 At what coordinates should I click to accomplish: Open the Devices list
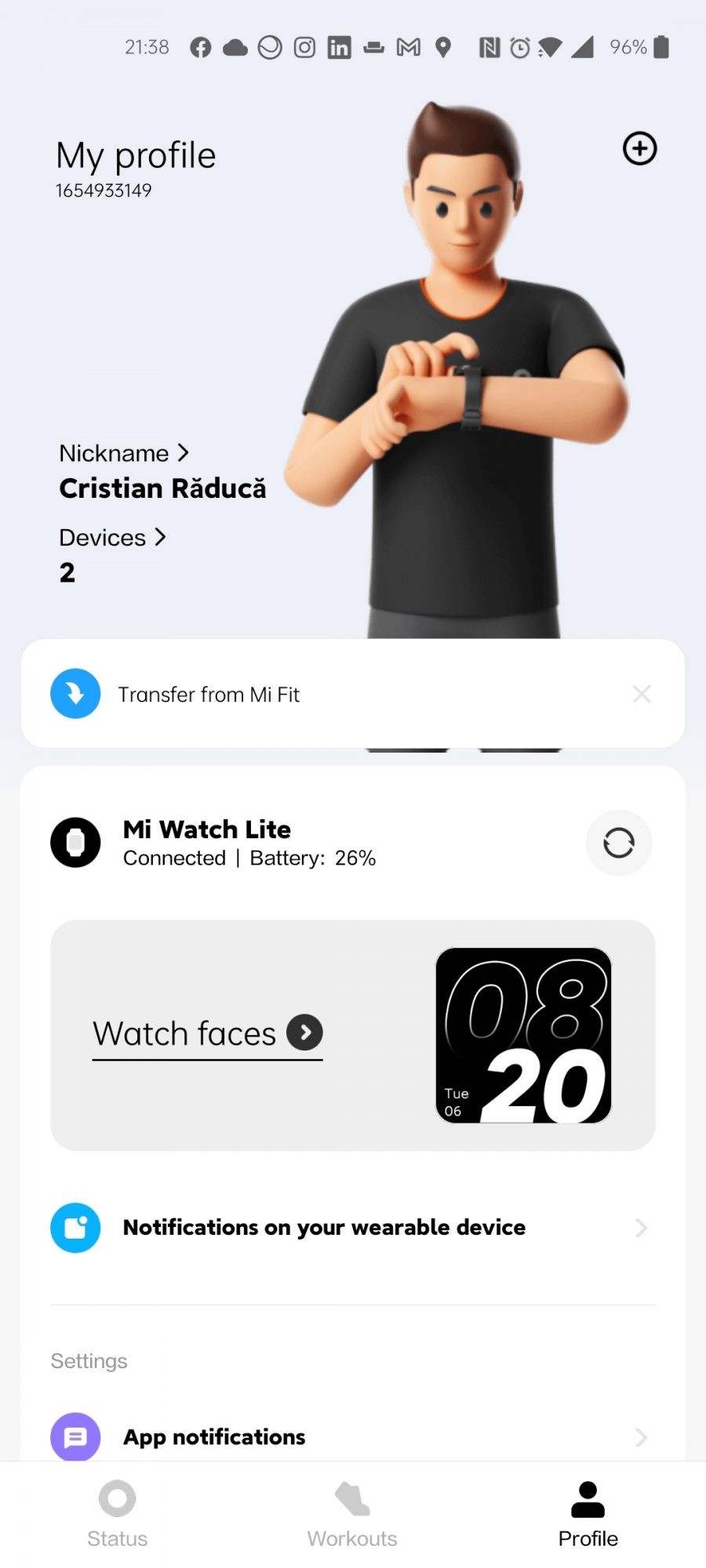coord(112,538)
